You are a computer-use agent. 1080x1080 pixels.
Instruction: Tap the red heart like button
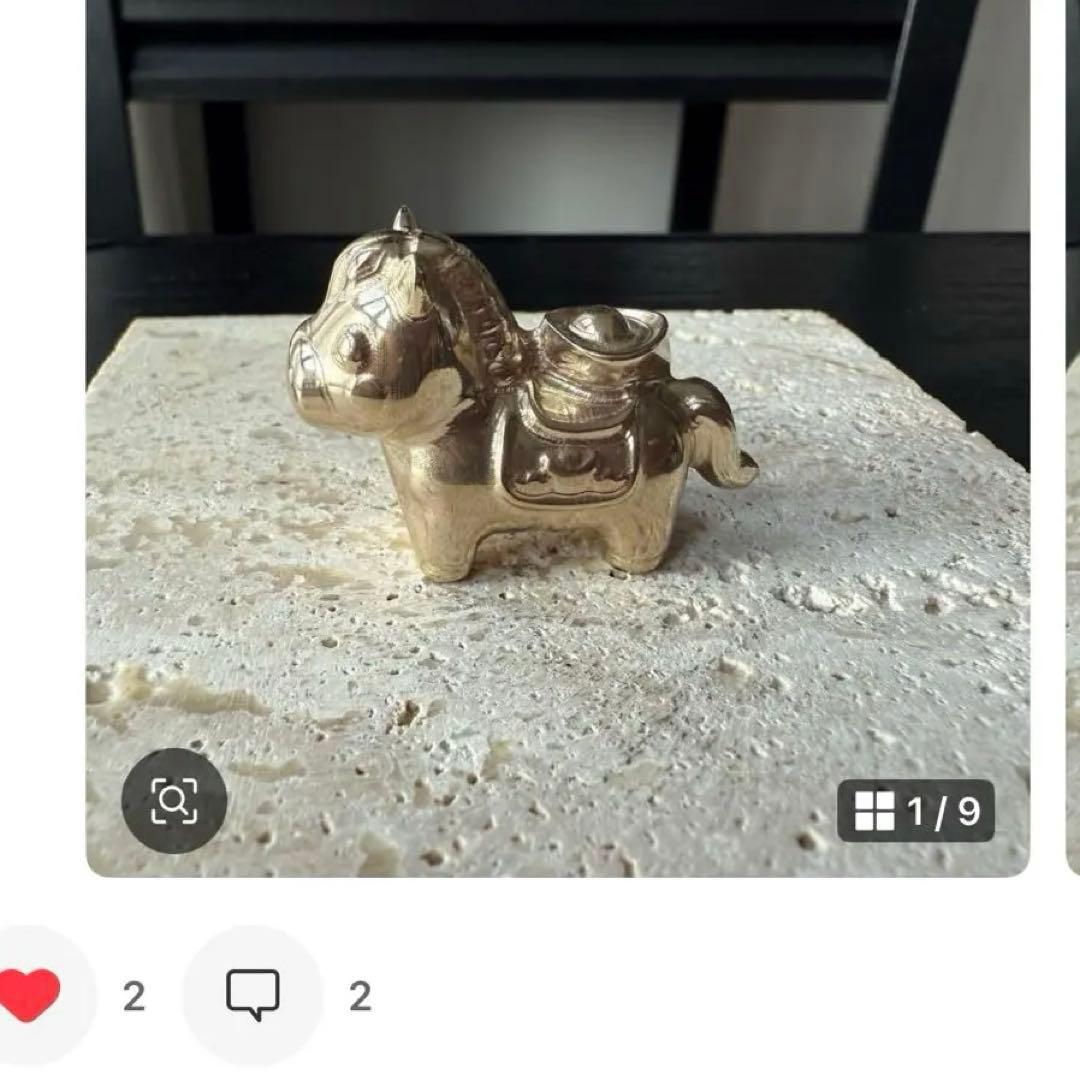coord(30,995)
